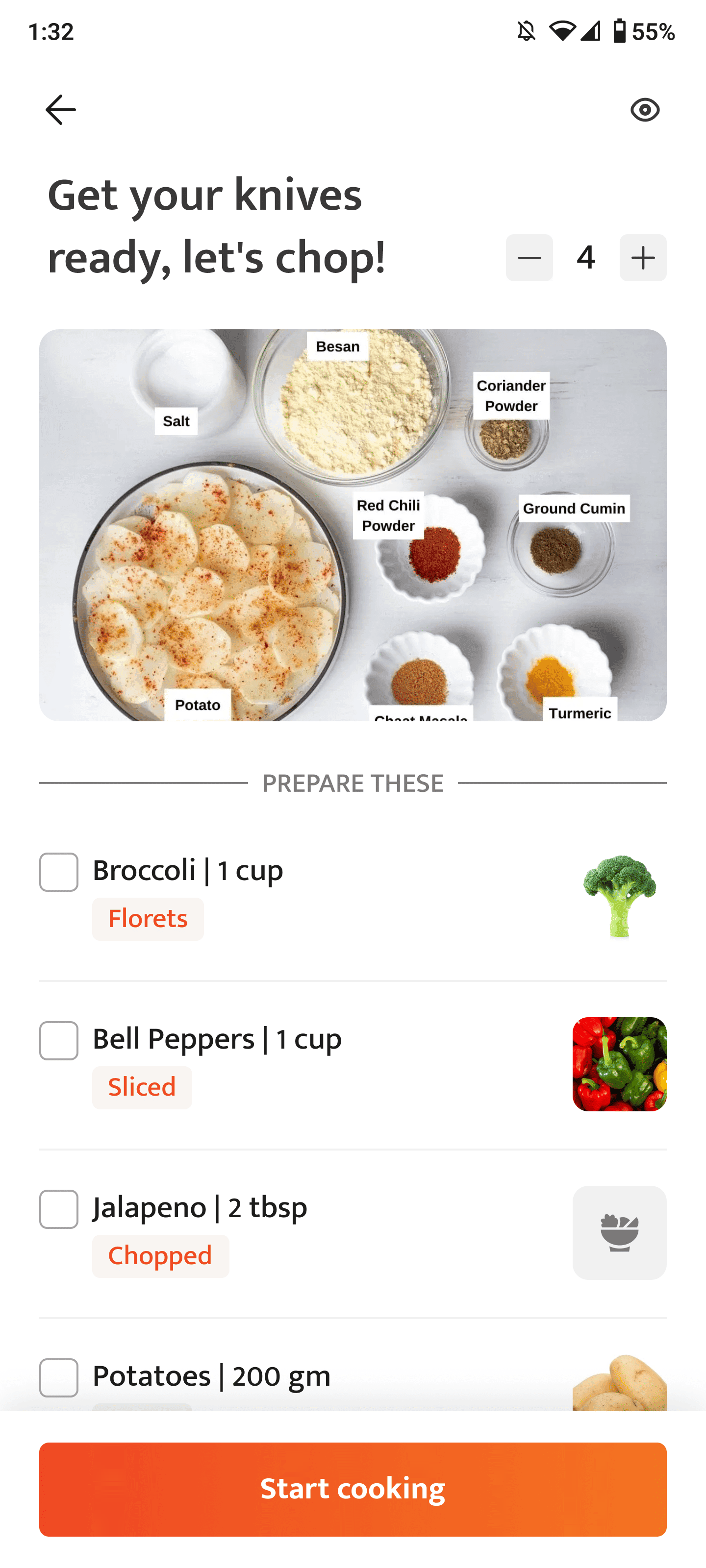Tap the Chopped label under Jalapeno
The width and height of the screenshot is (706, 1568).
tap(160, 1256)
